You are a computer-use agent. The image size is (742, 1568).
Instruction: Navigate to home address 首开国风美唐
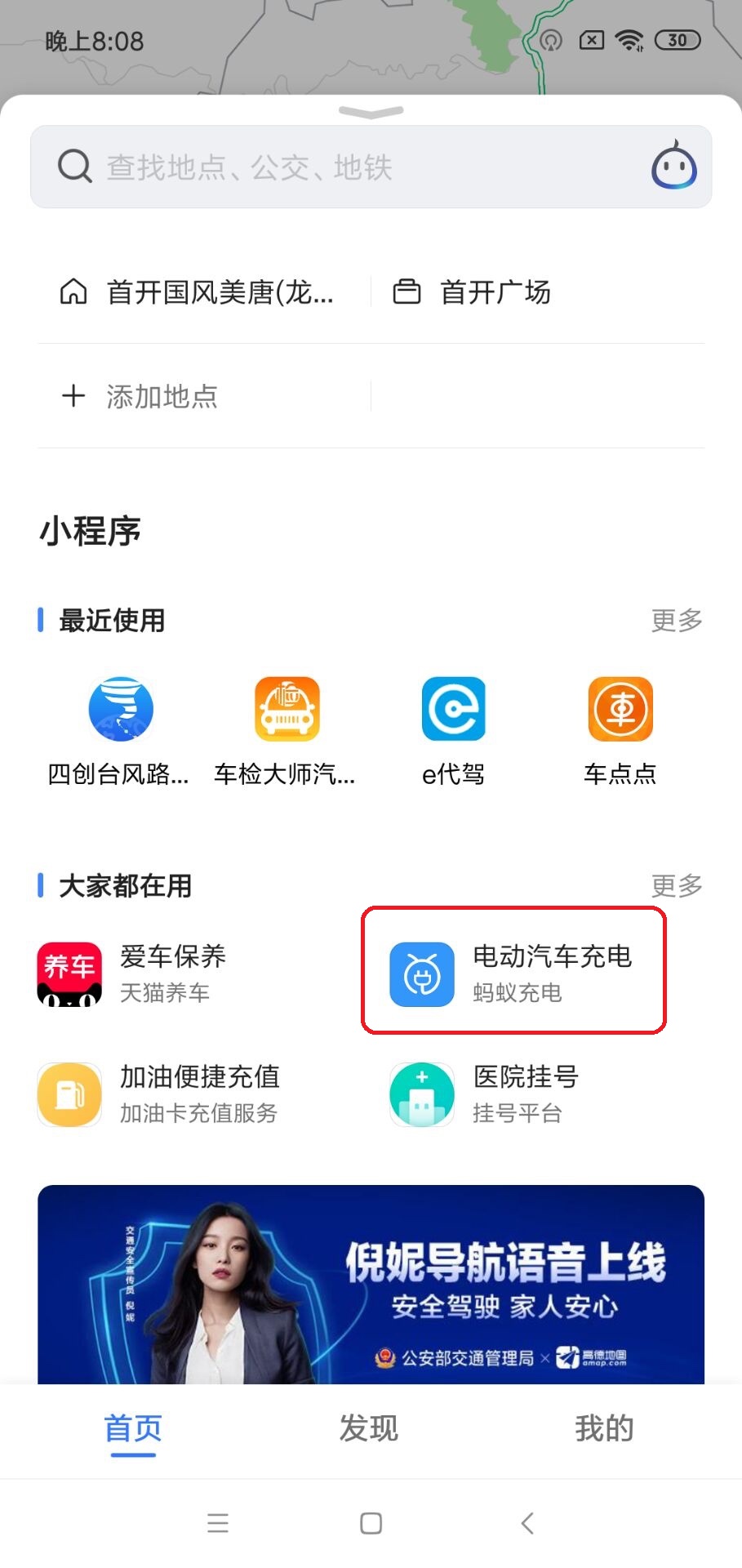pyautogui.click(x=198, y=292)
